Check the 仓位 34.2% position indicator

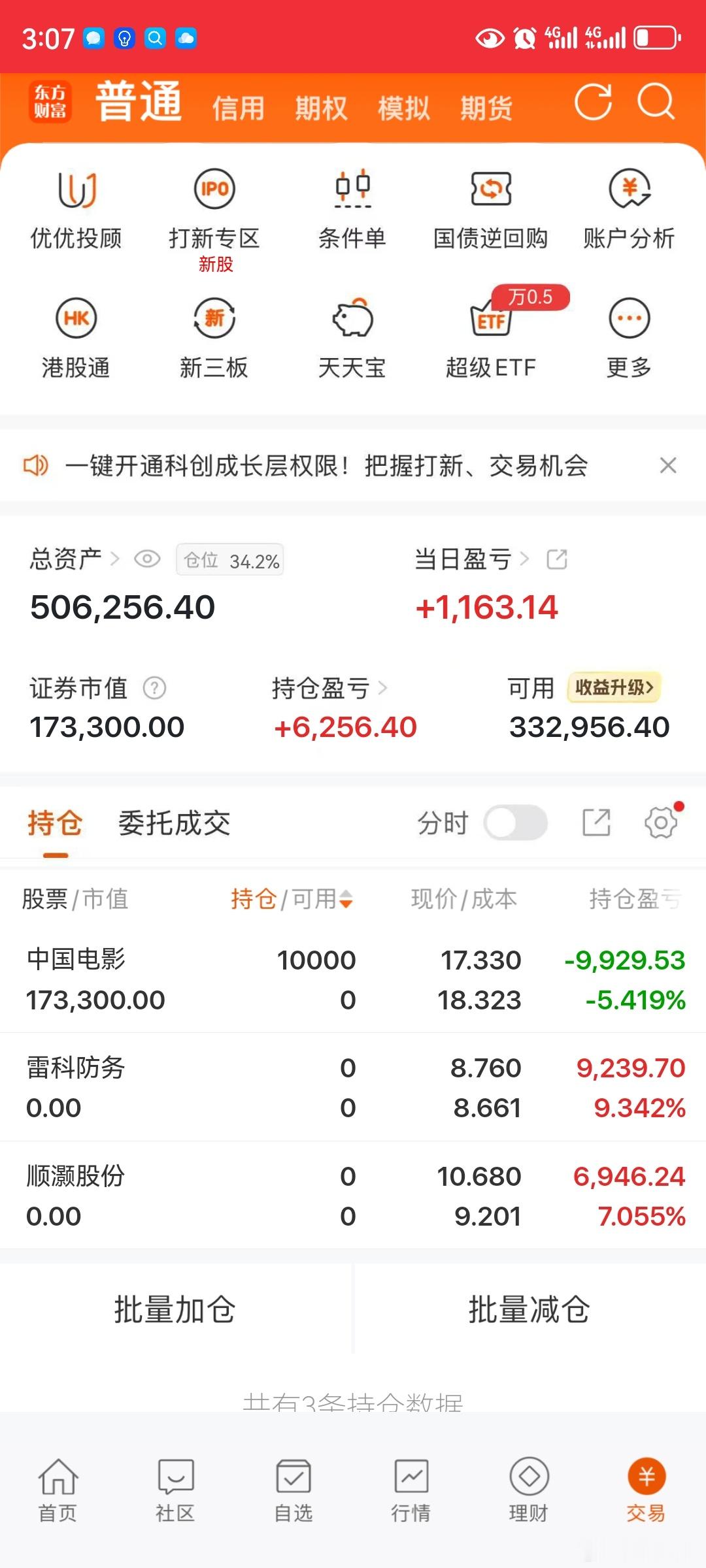click(229, 560)
